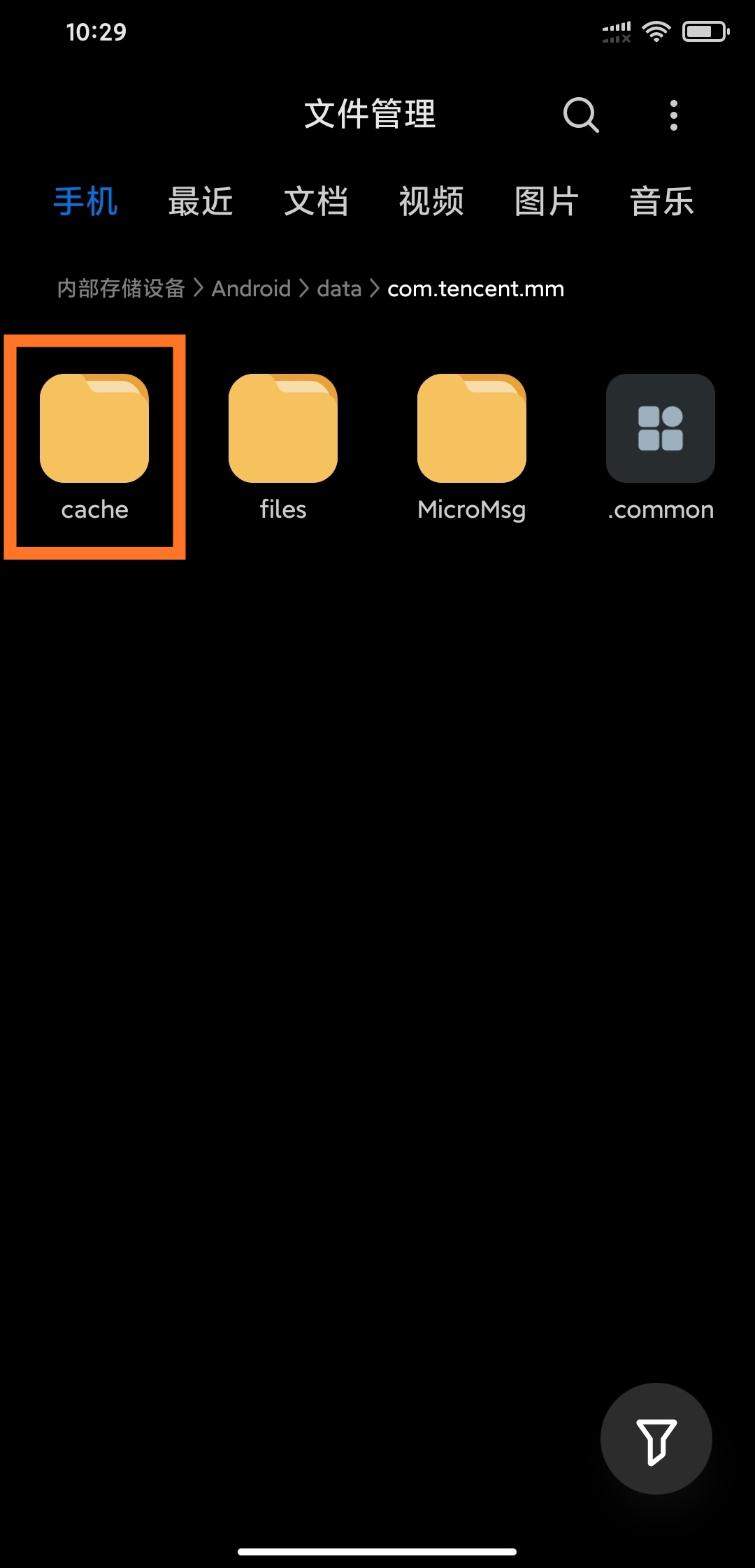Go back to the data breadcrumb

(339, 289)
